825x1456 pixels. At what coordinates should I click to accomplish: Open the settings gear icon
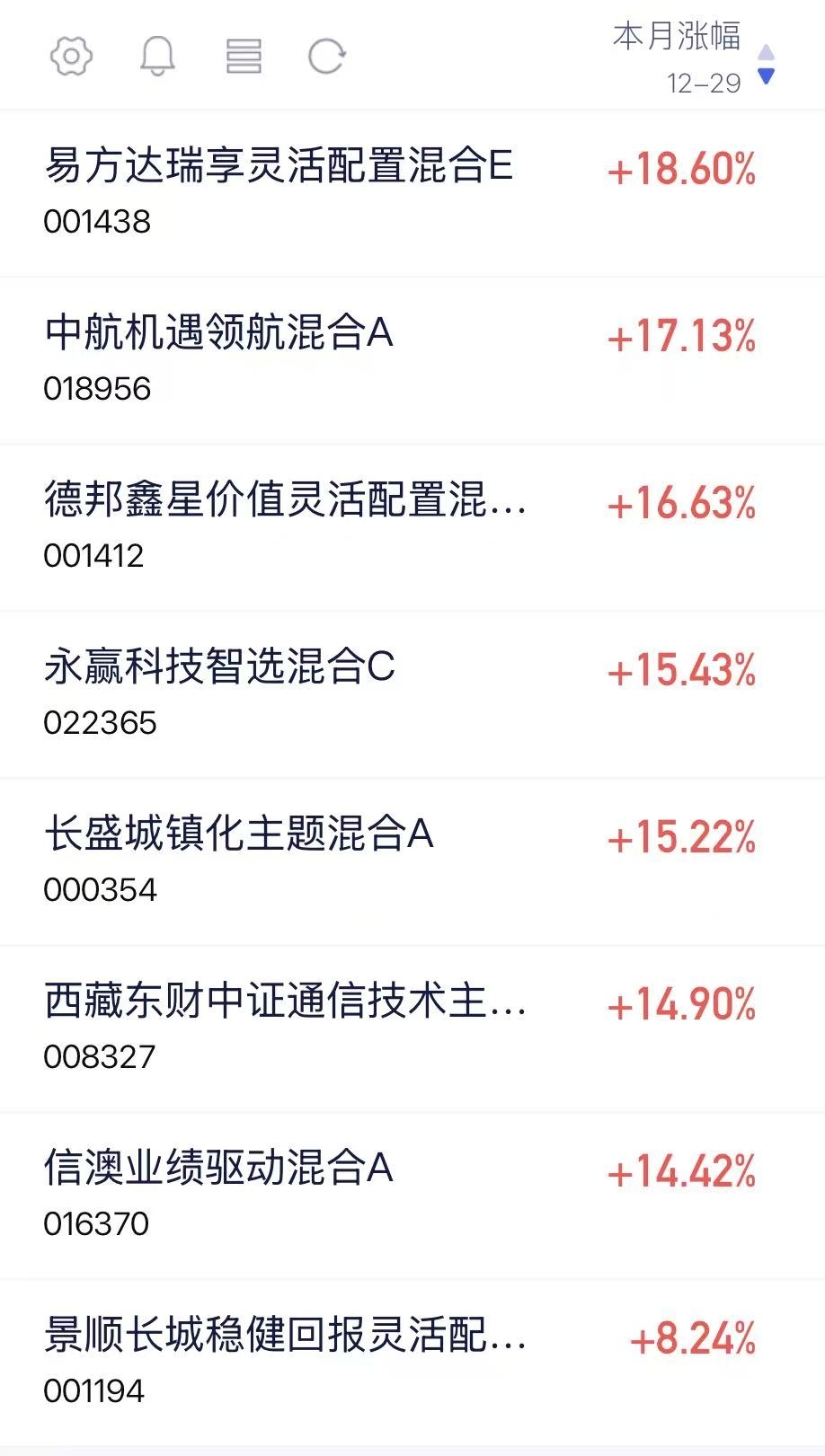click(71, 57)
